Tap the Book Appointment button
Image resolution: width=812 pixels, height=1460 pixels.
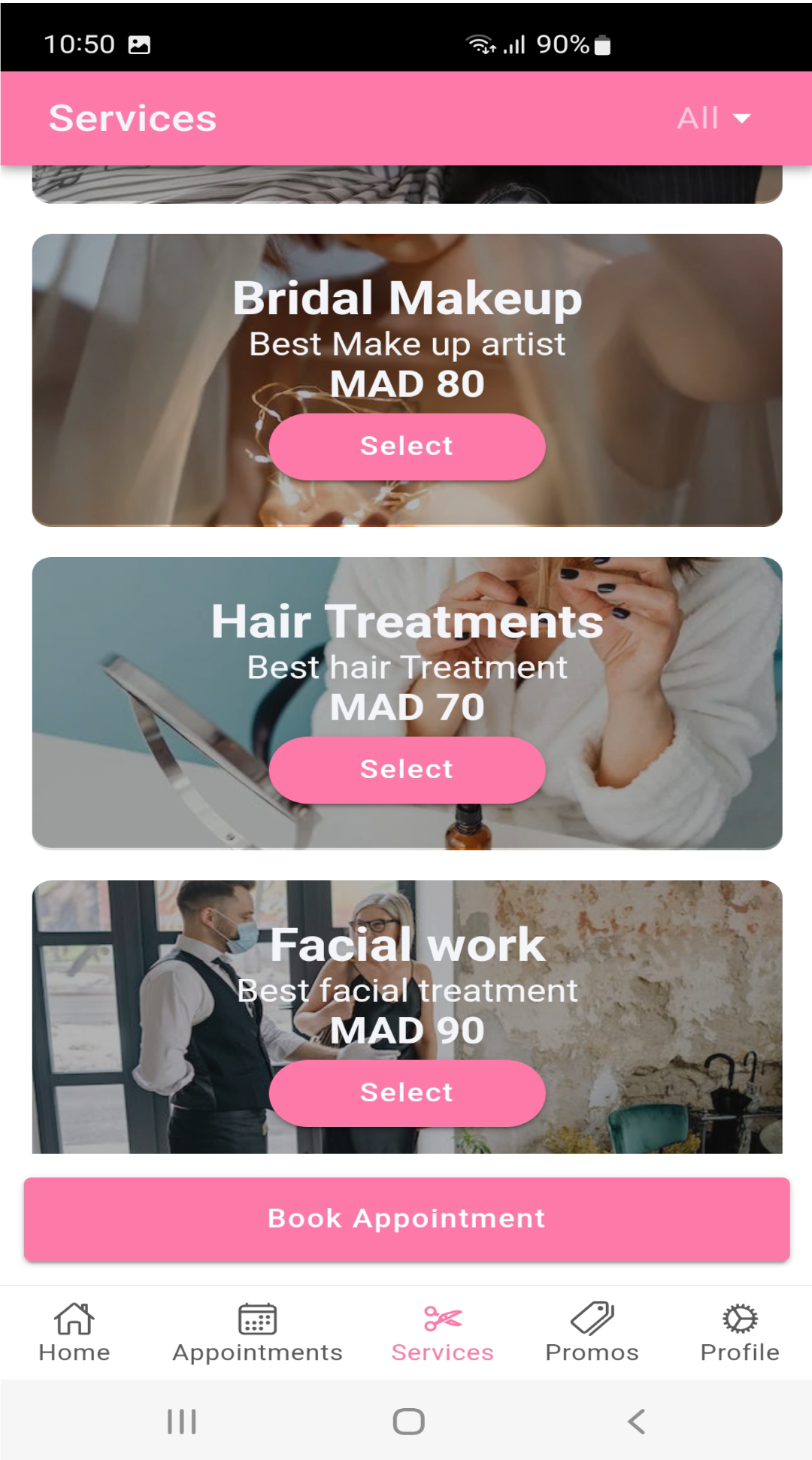click(407, 1219)
